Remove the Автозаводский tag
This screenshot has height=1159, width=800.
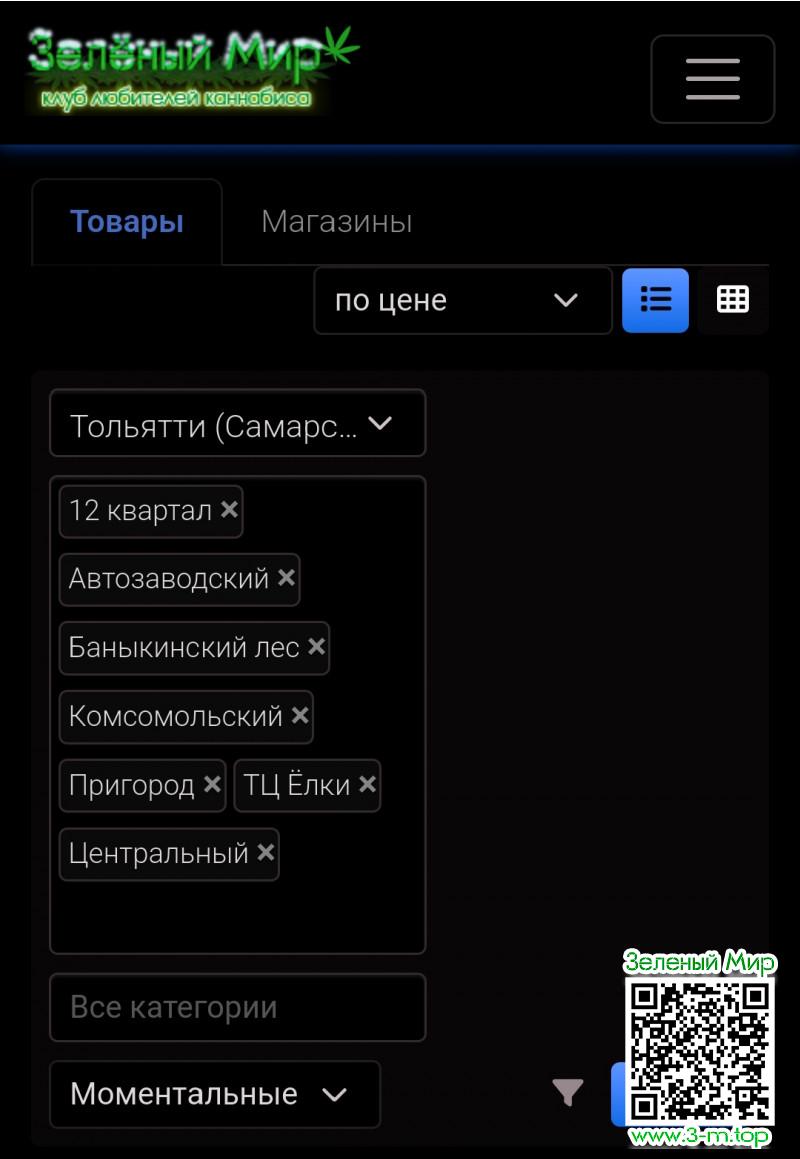(x=286, y=578)
